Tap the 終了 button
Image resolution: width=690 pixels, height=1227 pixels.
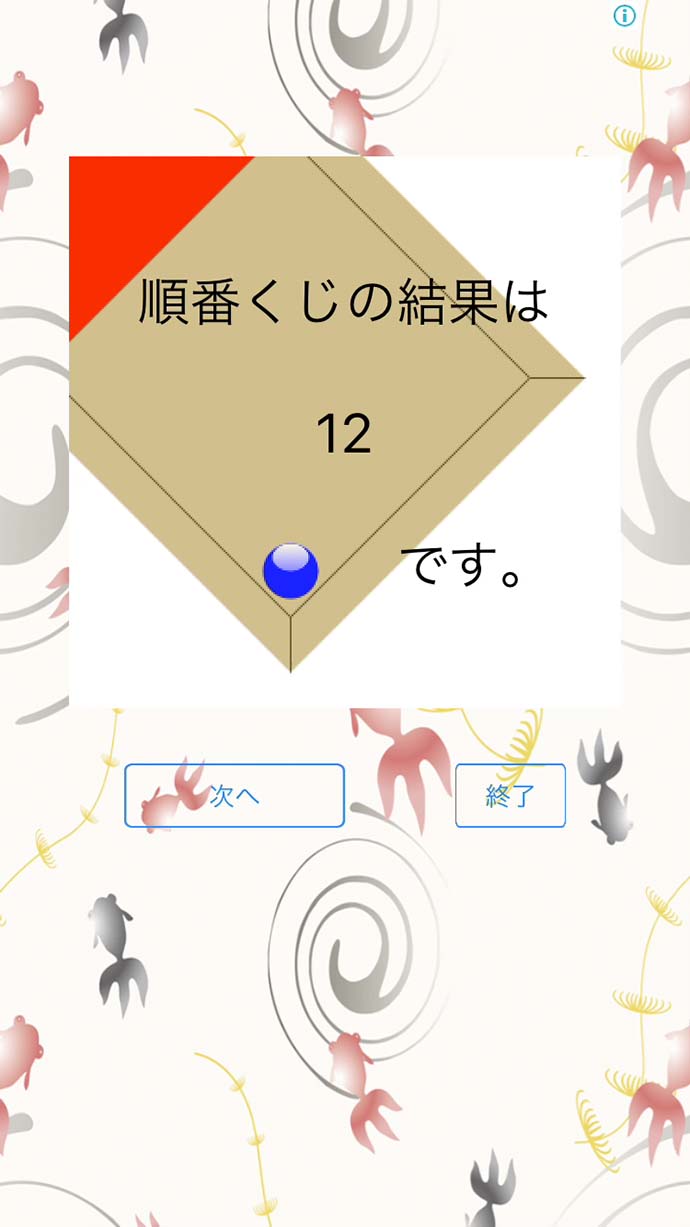pyautogui.click(x=510, y=796)
